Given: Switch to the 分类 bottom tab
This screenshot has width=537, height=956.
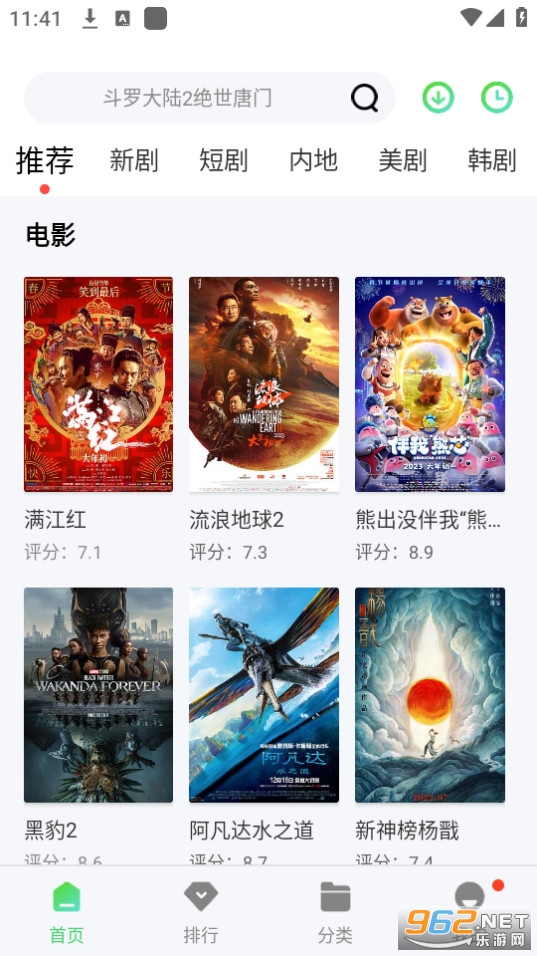Looking at the screenshot, I should pos(335,912).
